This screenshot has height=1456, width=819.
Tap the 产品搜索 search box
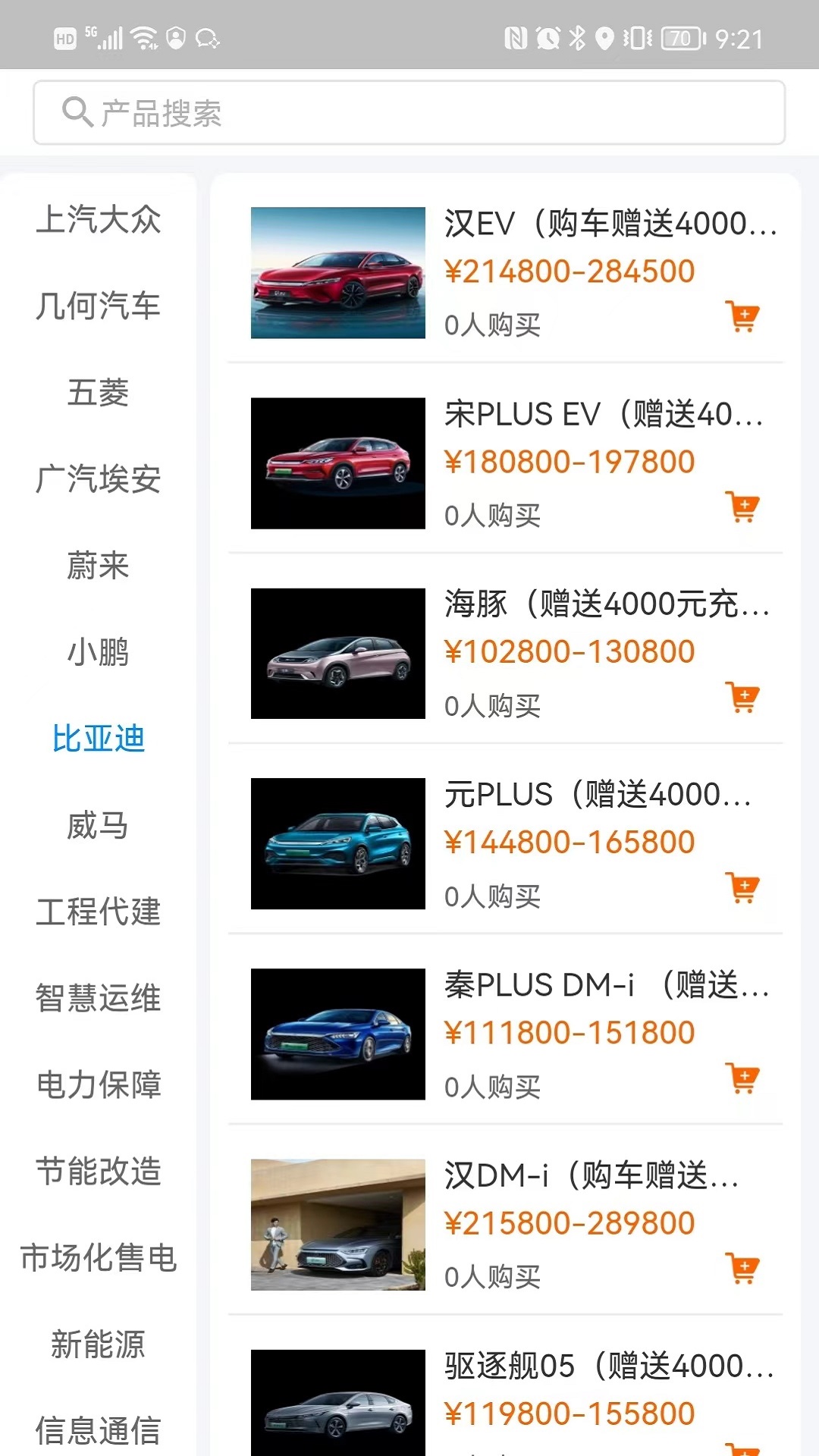(409, 113)
